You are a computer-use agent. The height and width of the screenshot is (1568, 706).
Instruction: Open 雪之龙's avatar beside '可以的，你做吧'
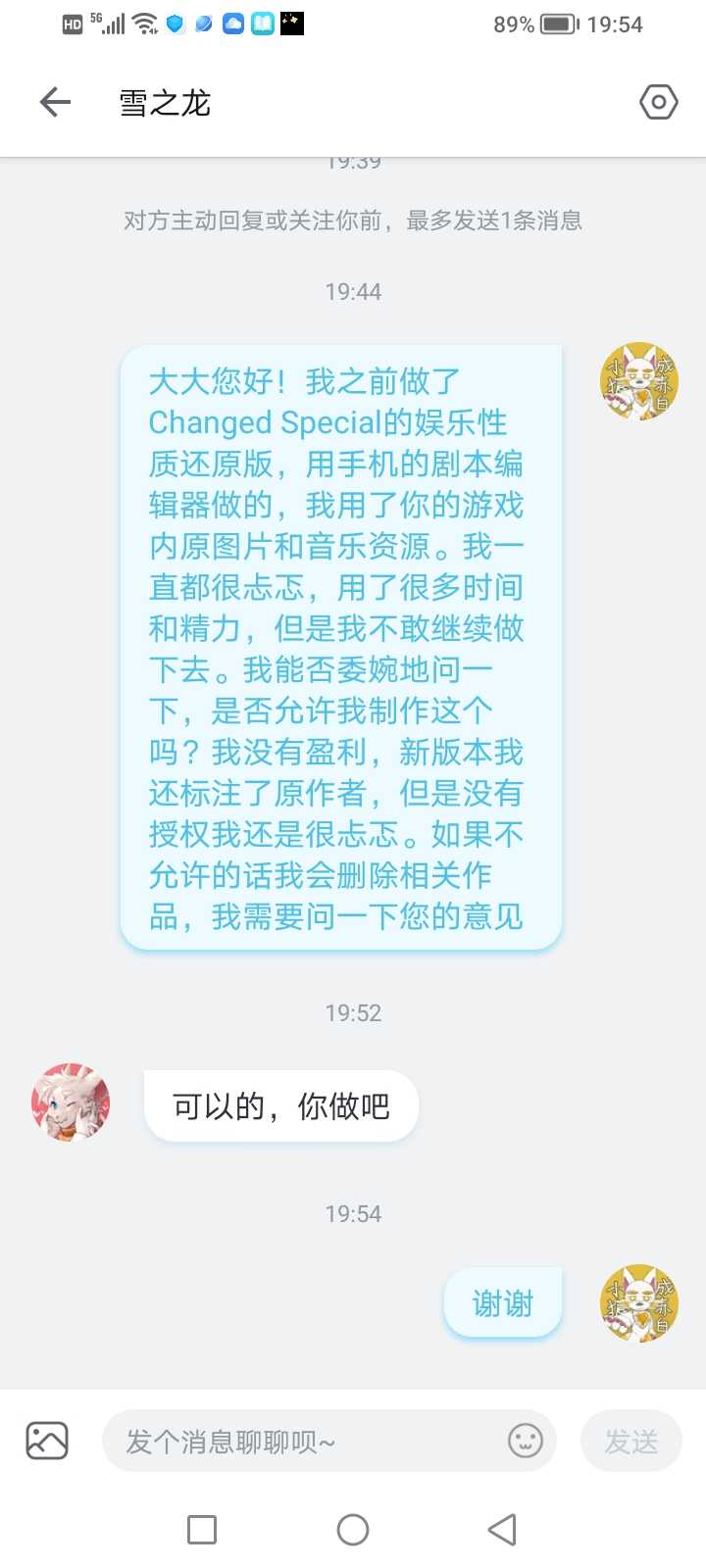click(x=71, y=1102)
